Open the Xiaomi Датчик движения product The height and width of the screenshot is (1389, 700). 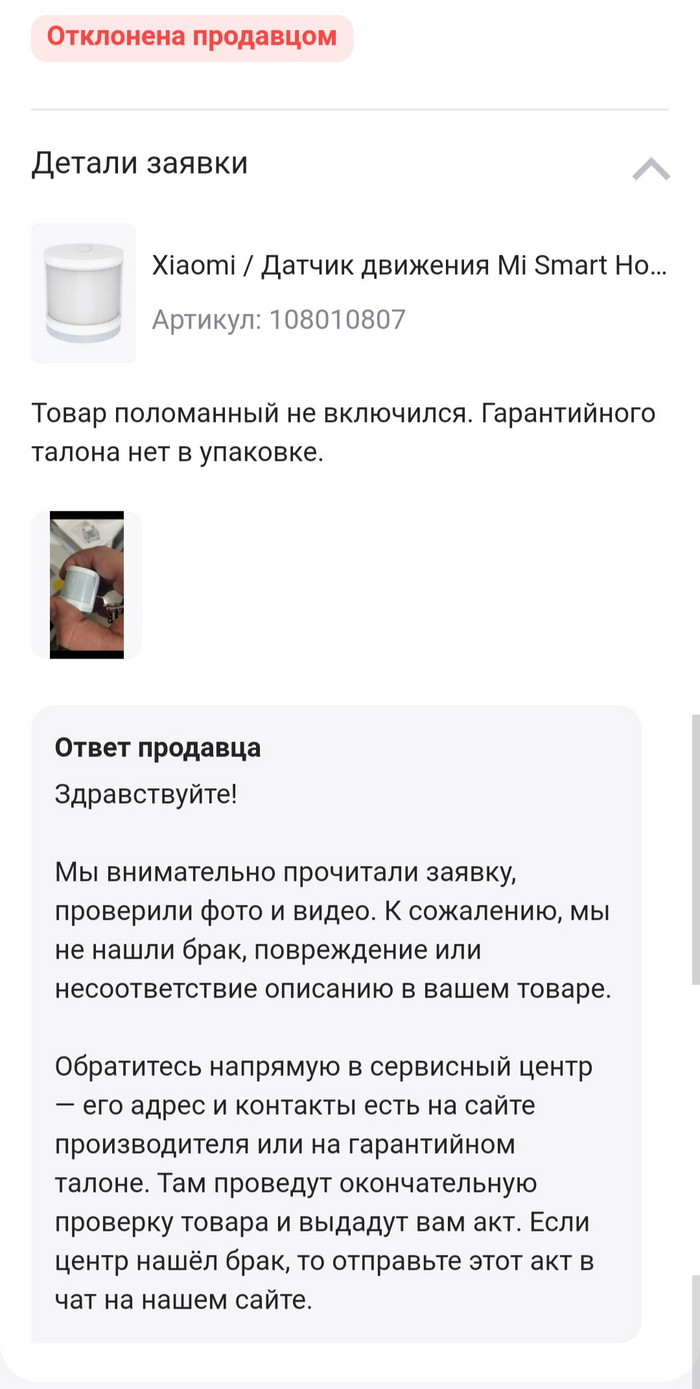coord(408,267)
